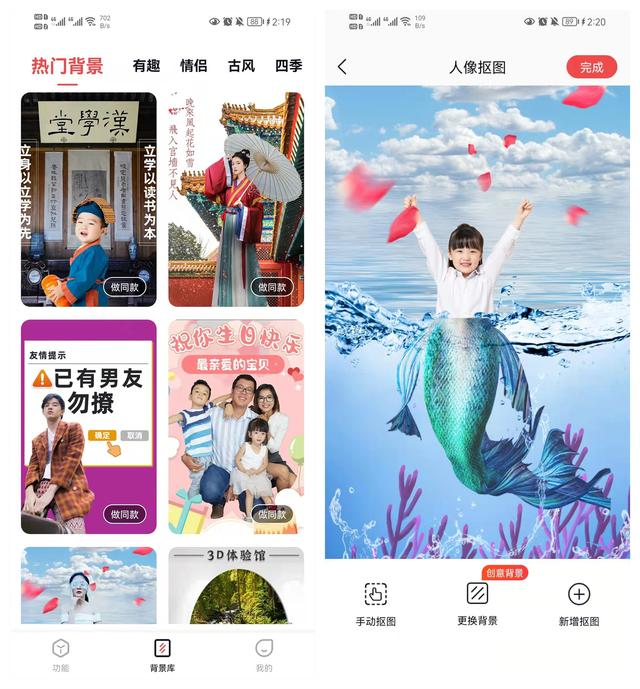Open the 手动抠图 tool
This screenshot has width=640, height=689.
(376, 605)
